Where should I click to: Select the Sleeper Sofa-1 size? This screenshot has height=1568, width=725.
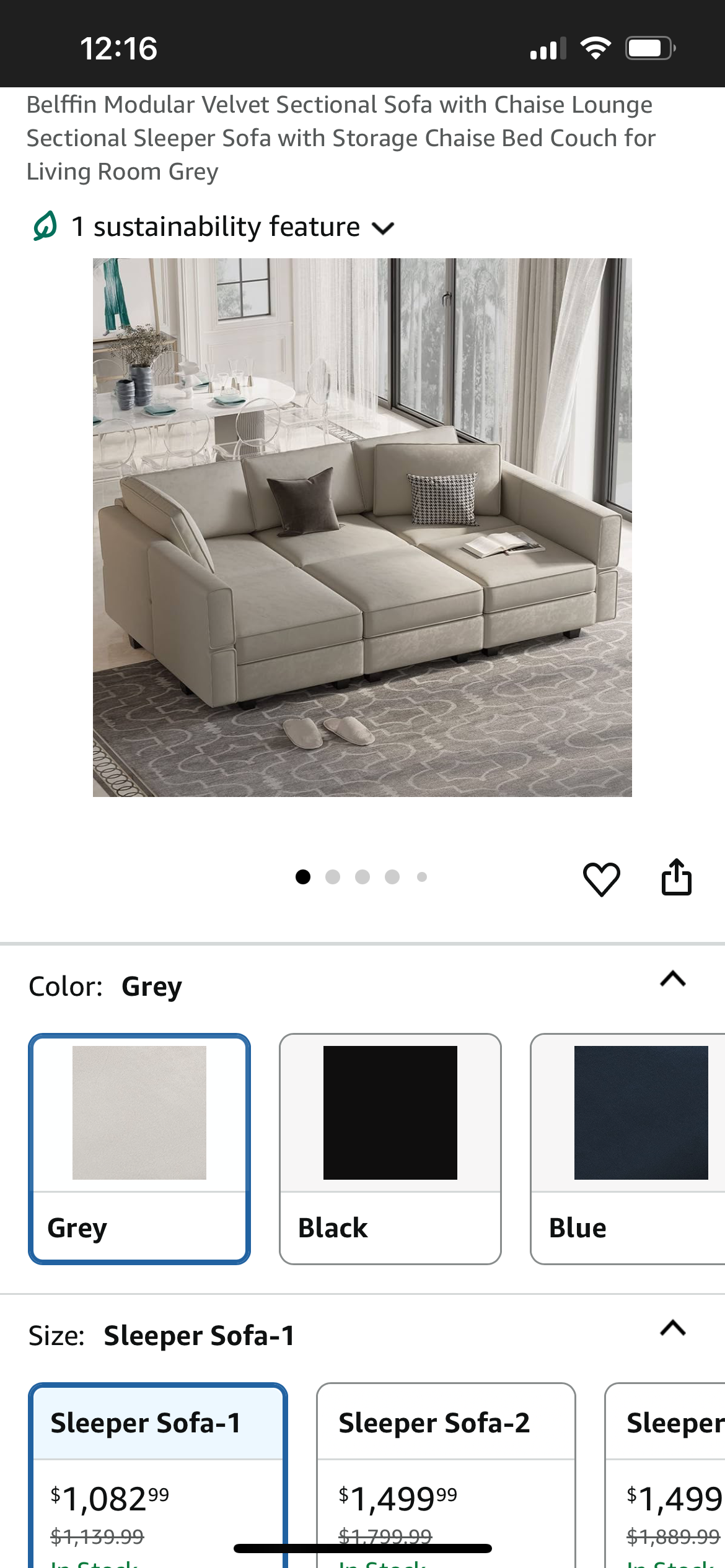click(x=158, y=1474)
